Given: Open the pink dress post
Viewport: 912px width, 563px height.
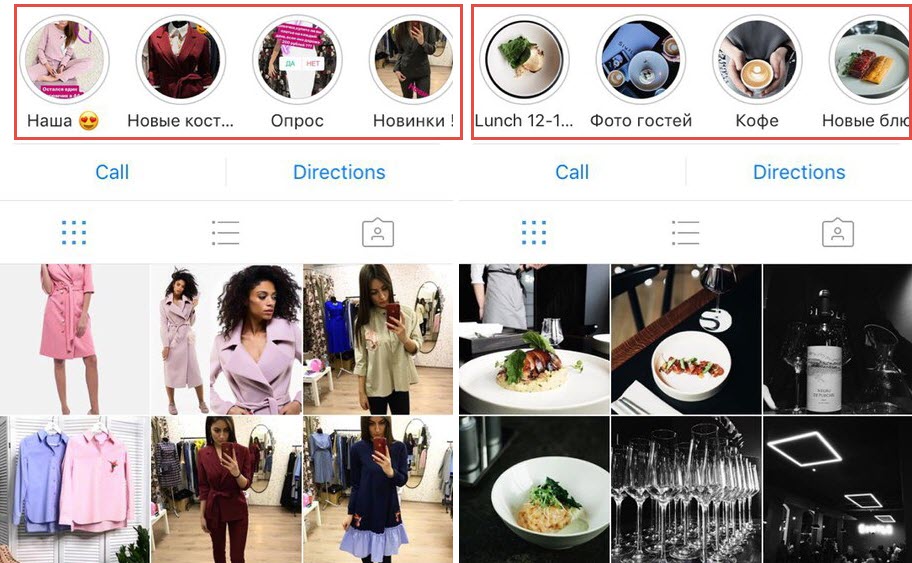Looking at the screenshot, I should 74,338.
